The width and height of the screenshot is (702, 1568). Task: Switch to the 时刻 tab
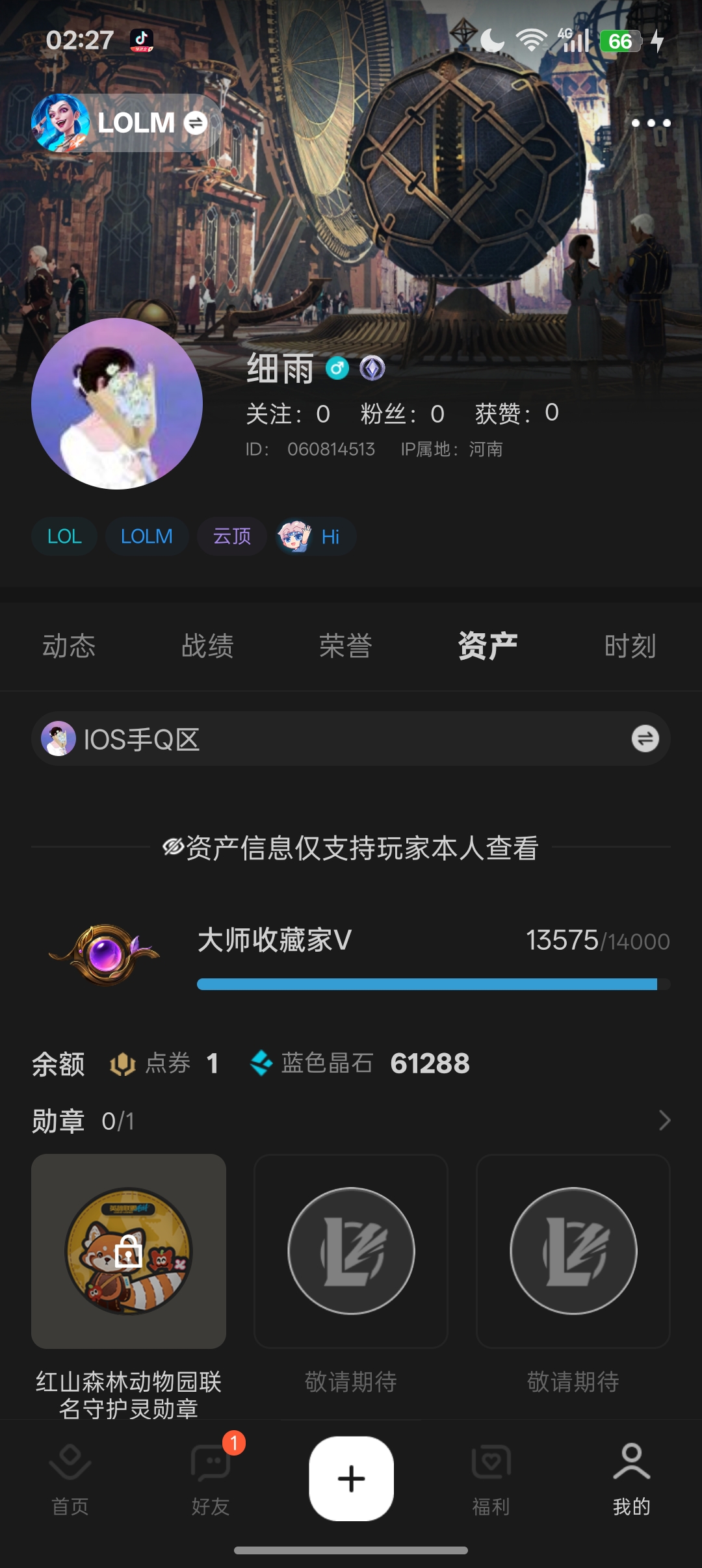(629, 646)
